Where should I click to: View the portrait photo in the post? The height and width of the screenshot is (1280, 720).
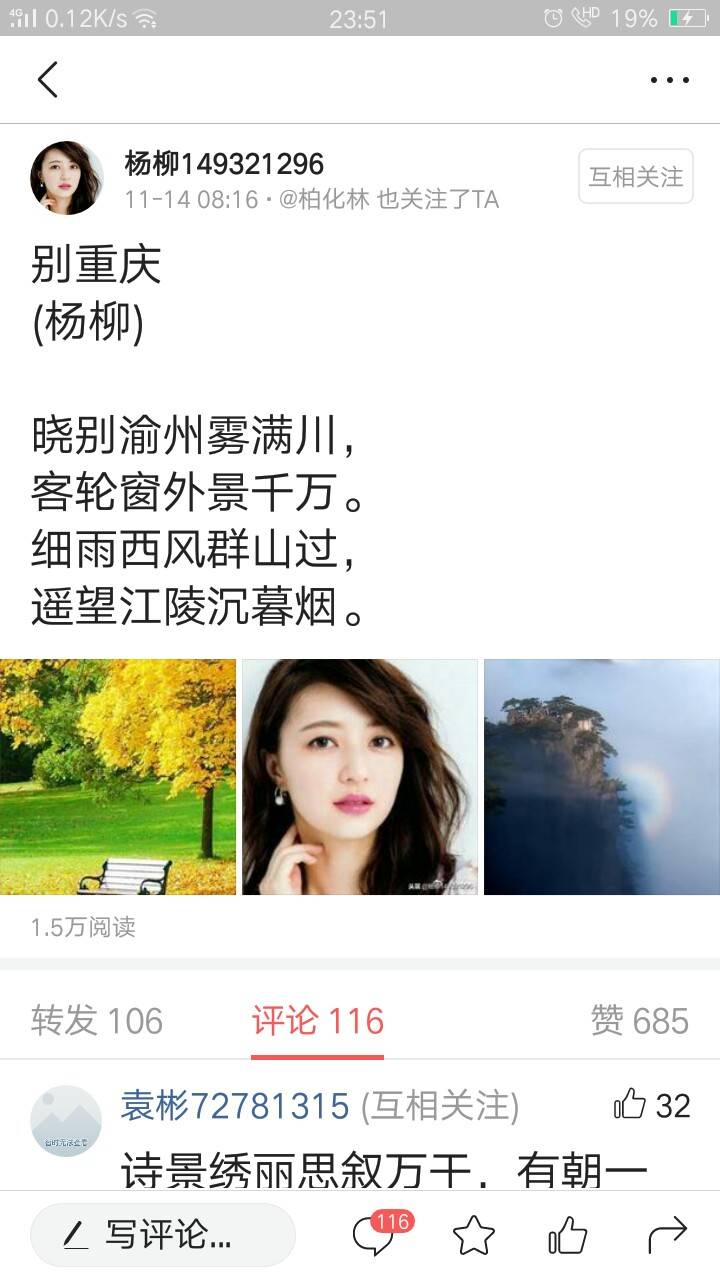click(360, 777)
